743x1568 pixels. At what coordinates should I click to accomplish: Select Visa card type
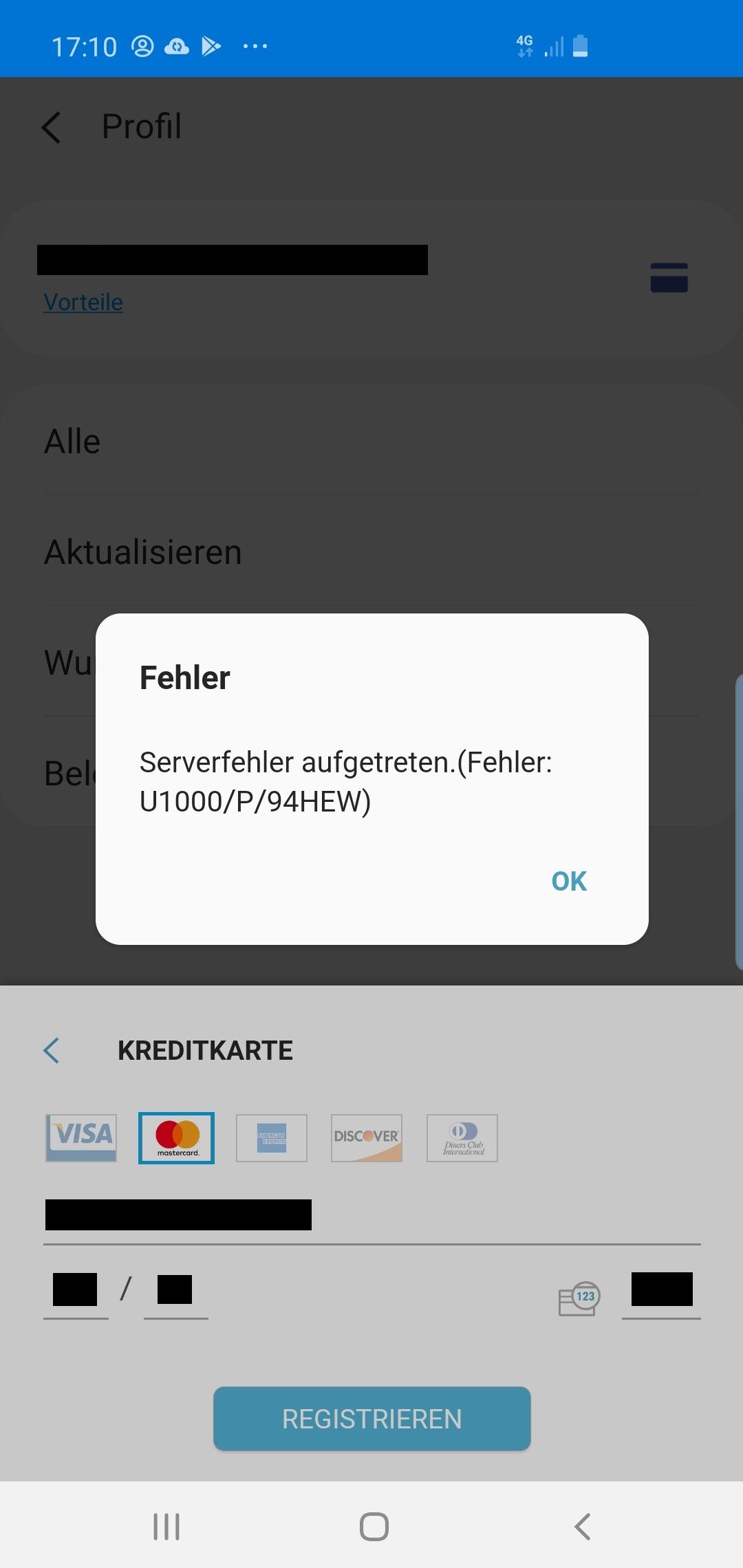pos(81,1137)
